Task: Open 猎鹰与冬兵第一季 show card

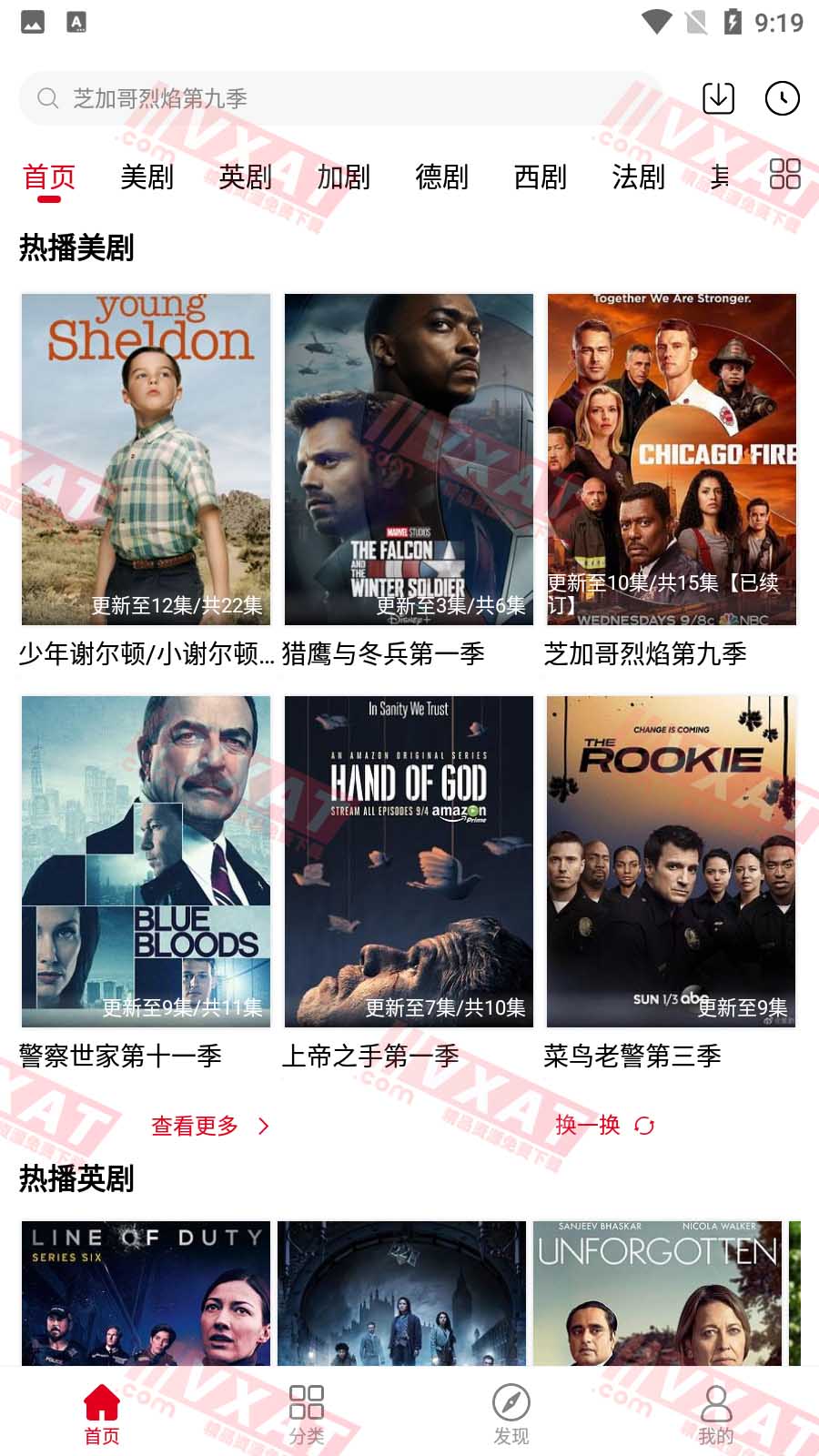Action: 409,460
